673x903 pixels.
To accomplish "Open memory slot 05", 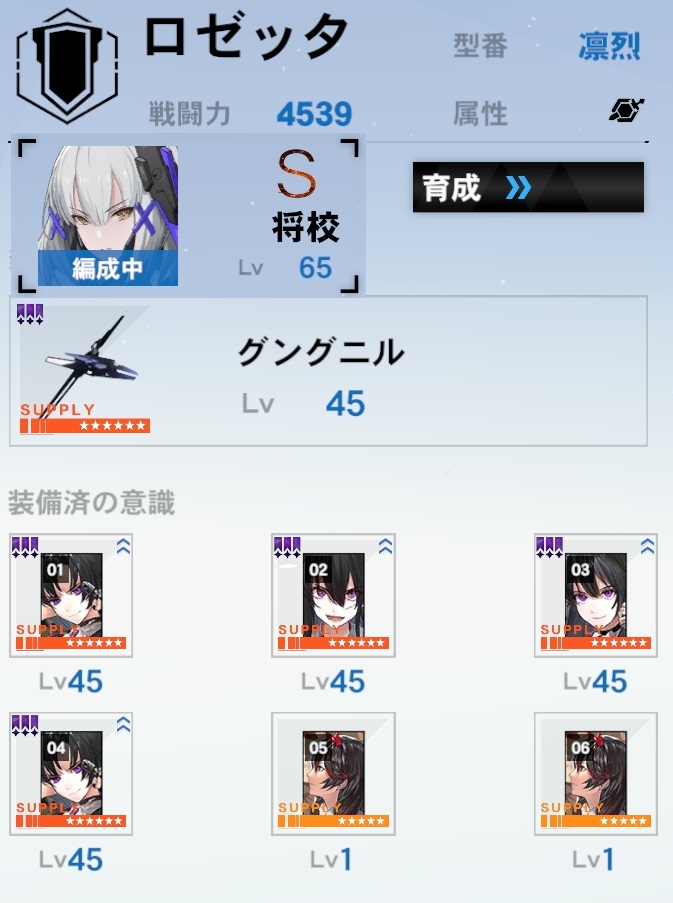I will [333, 773].
